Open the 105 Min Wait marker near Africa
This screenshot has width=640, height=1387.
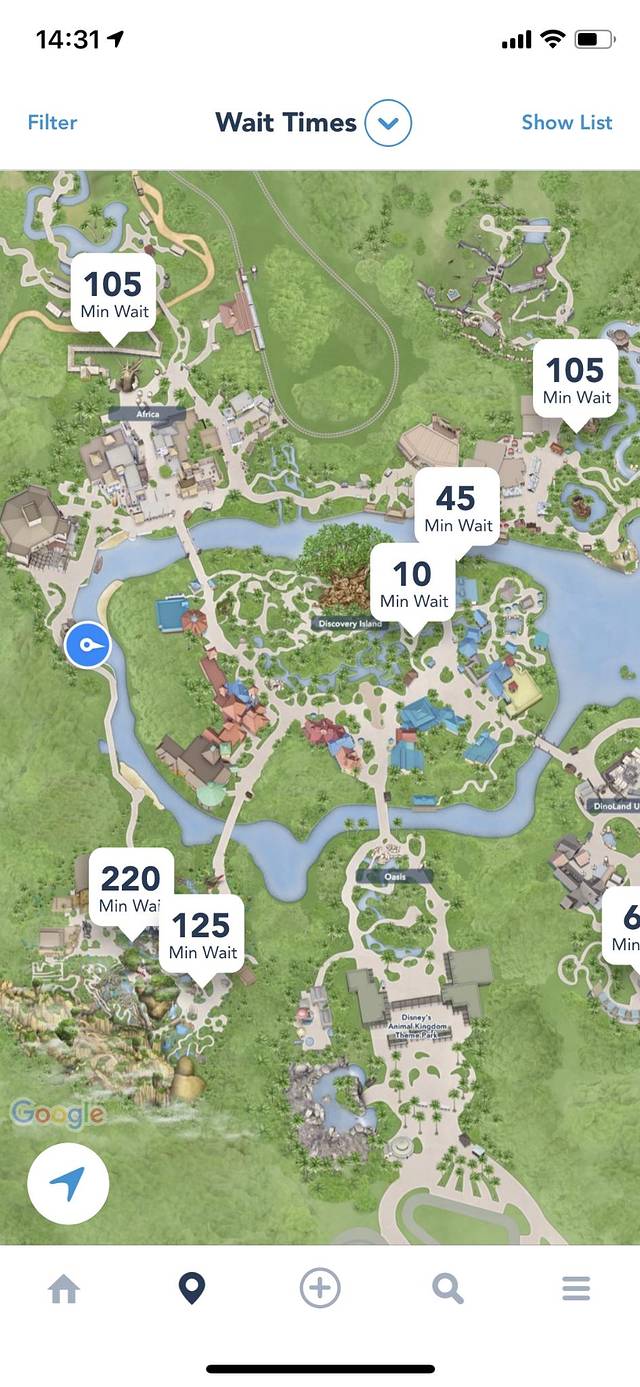tap(114, 294)
